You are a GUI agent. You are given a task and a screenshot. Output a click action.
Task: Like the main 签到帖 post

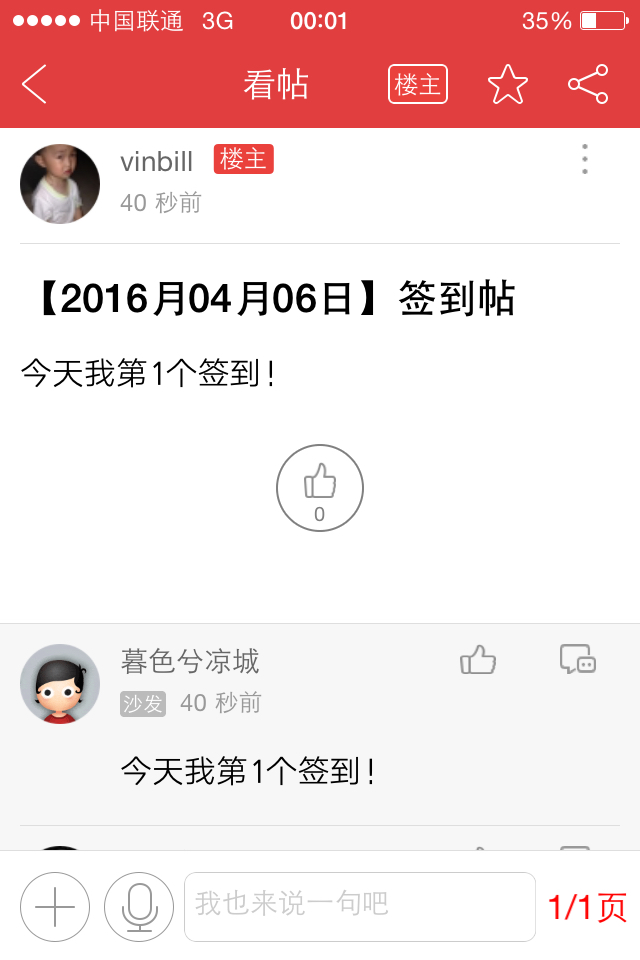point(320,489)
